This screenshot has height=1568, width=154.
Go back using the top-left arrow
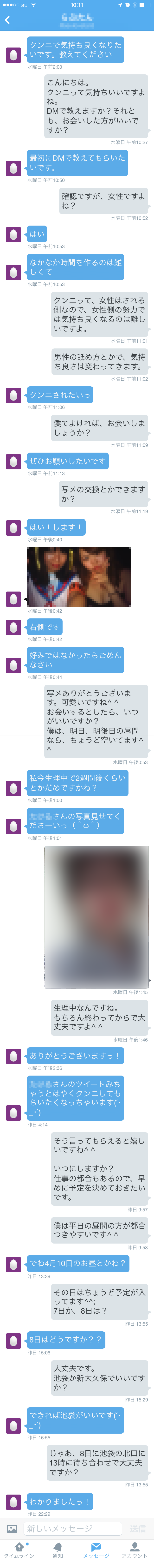point(7,20)
